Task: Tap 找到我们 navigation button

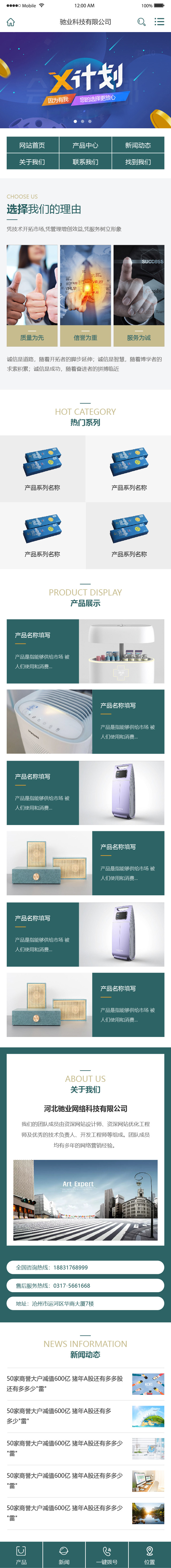Action: (x=138, y=162)
